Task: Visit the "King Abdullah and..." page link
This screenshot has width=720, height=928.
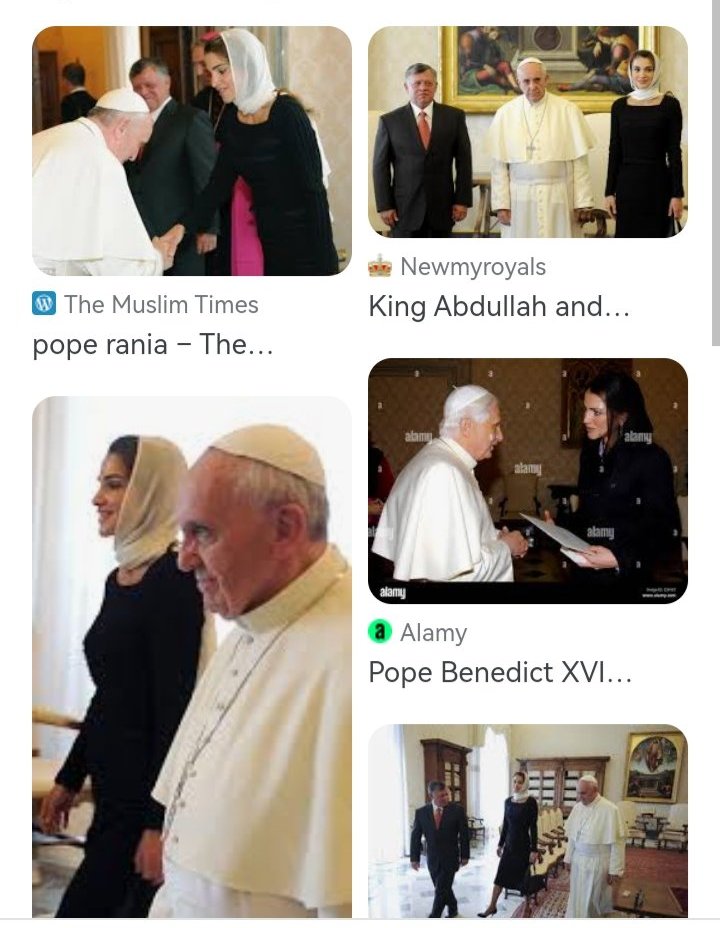Action: point(499,307)
